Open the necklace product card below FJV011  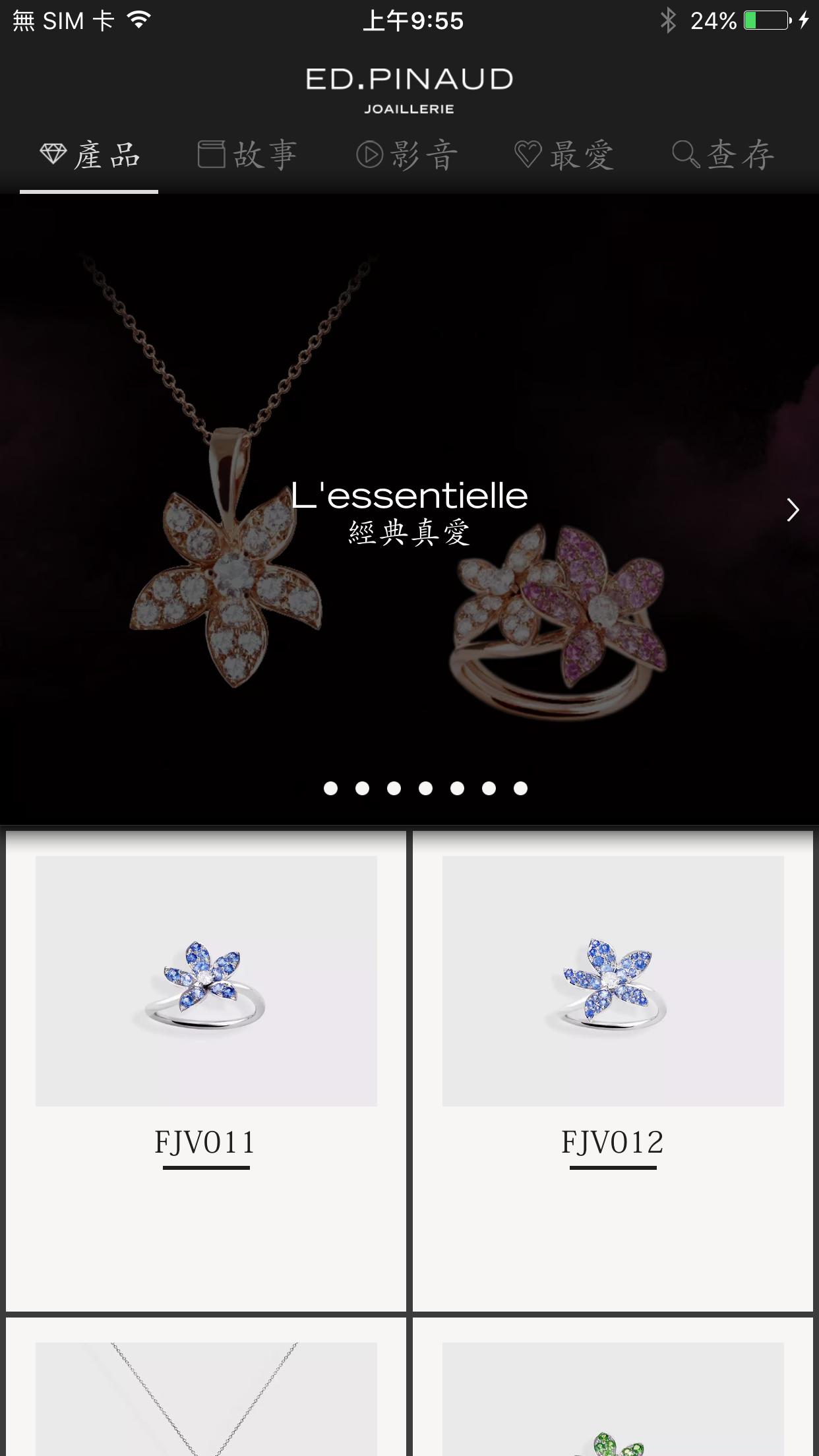[206, 1398]
